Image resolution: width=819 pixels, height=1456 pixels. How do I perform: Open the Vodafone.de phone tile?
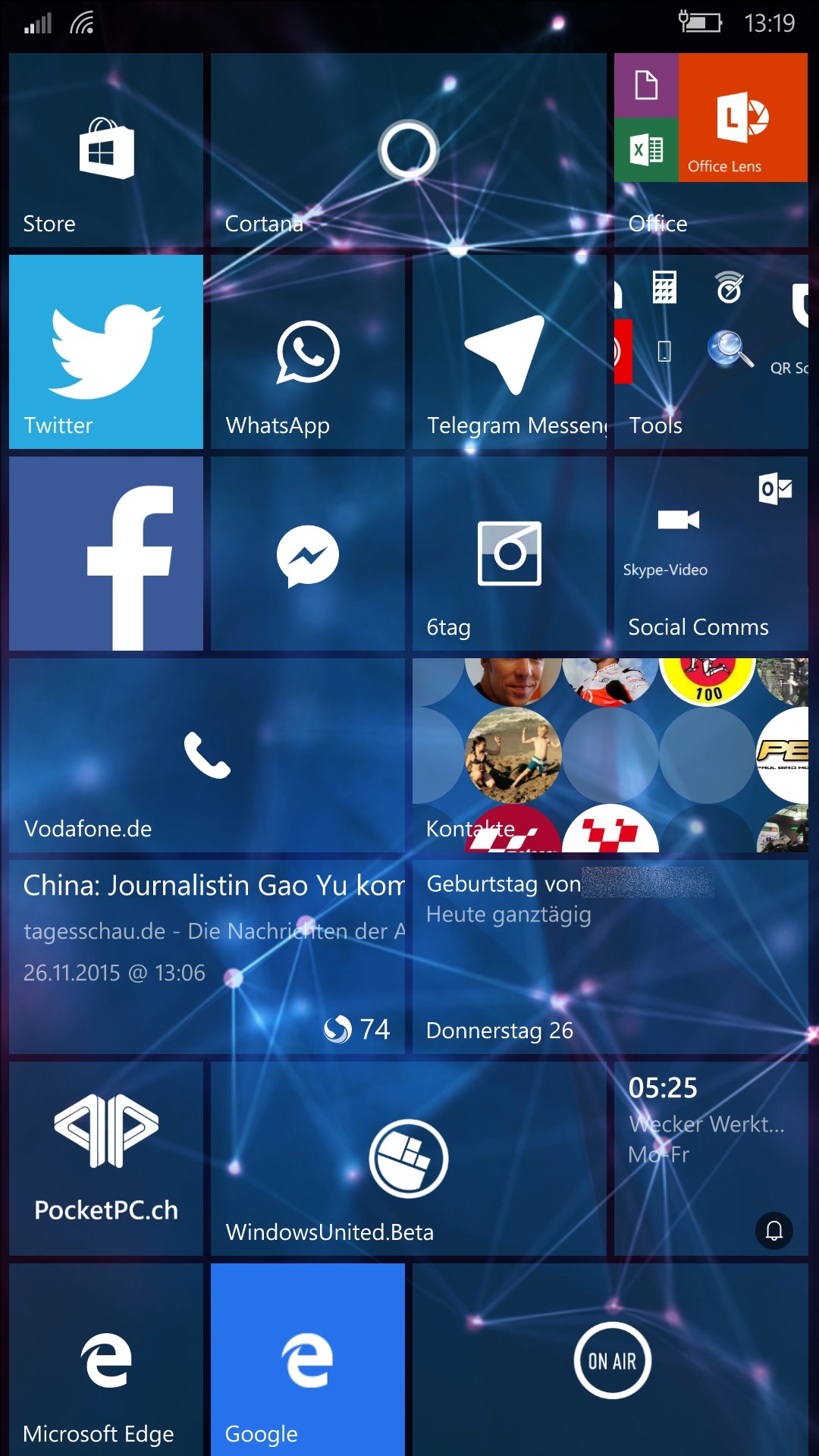coord(207,755)
